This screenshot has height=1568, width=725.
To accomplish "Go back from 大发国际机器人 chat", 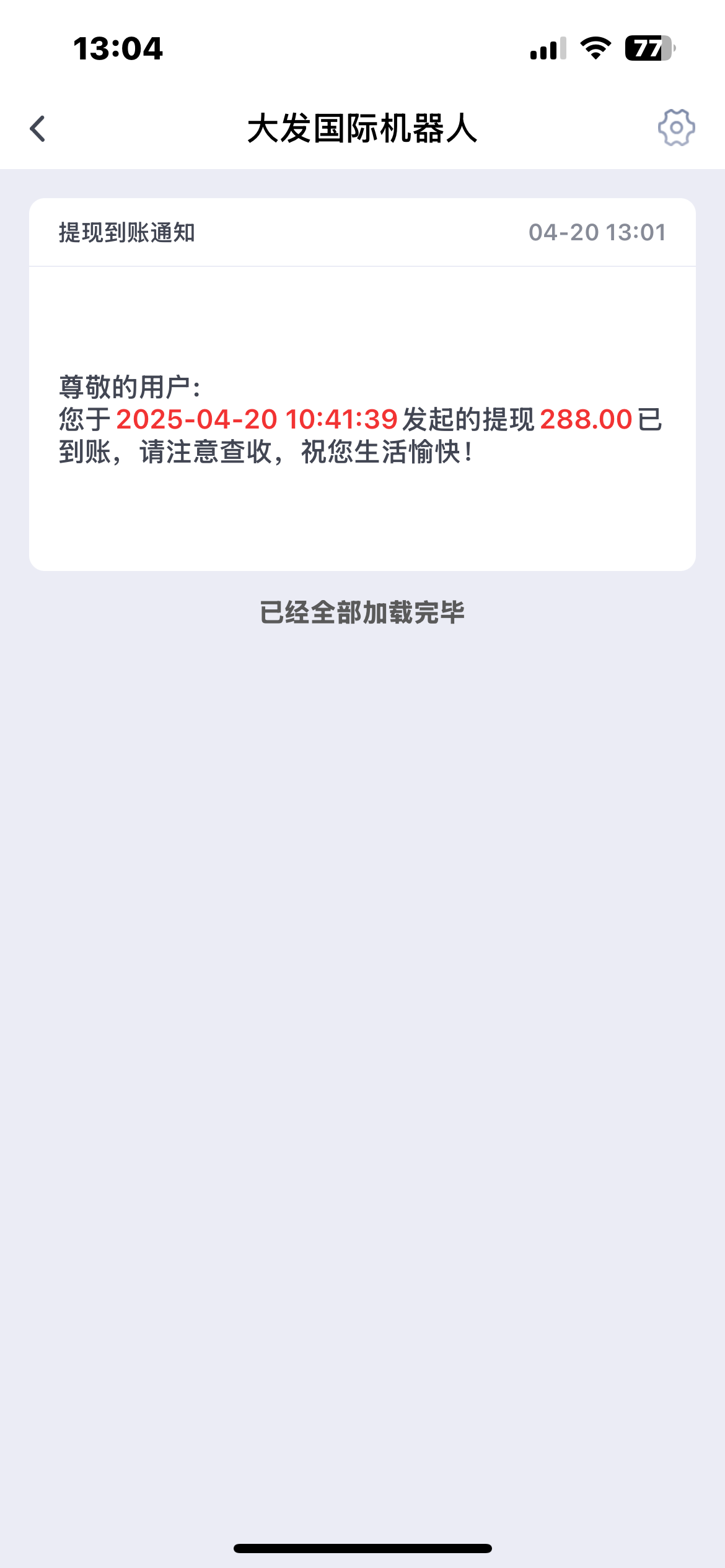I will [38, 129].
